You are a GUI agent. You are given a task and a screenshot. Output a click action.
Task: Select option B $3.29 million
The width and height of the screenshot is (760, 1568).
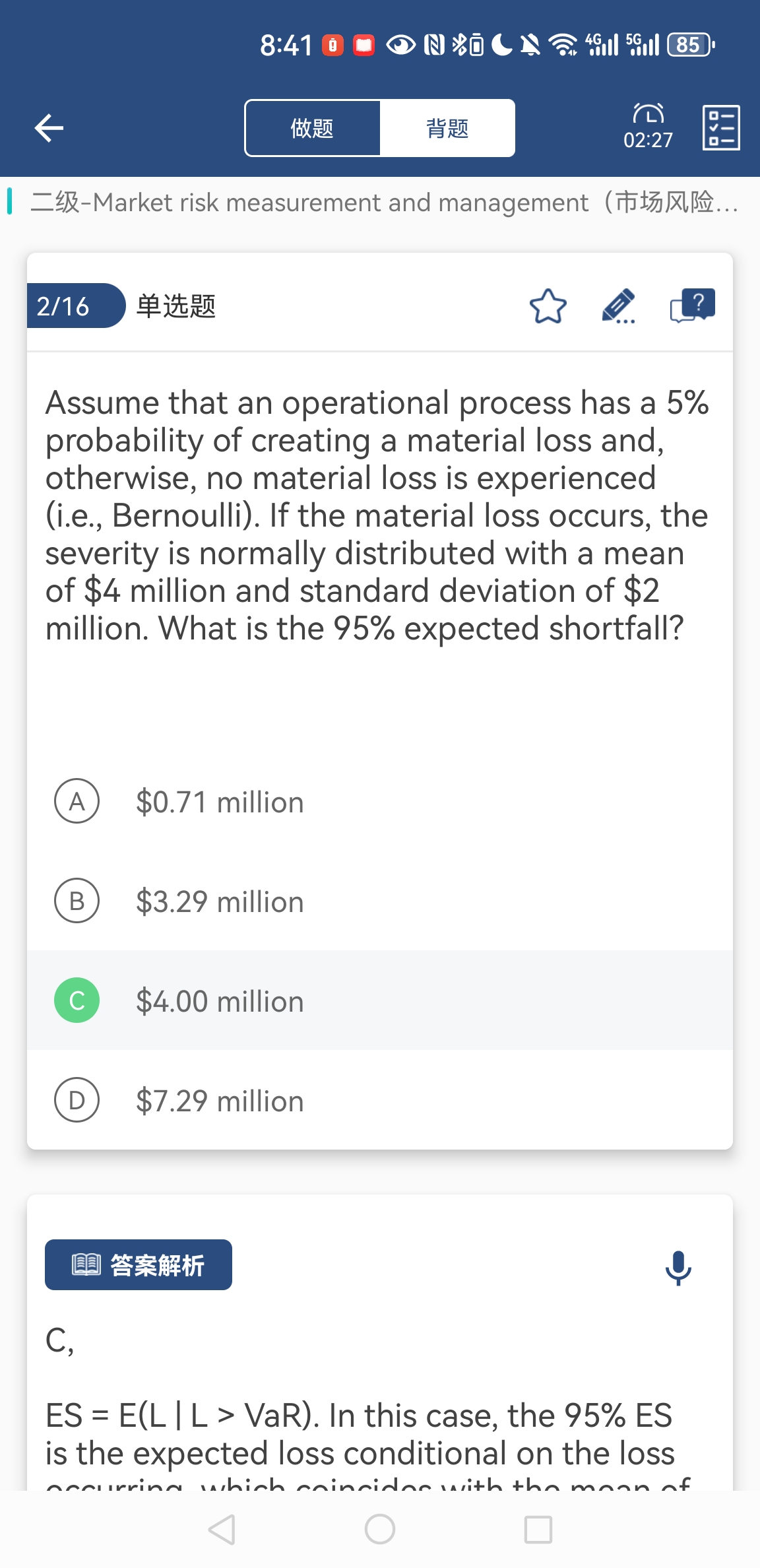pyautogui.click(x=379, y=901)
